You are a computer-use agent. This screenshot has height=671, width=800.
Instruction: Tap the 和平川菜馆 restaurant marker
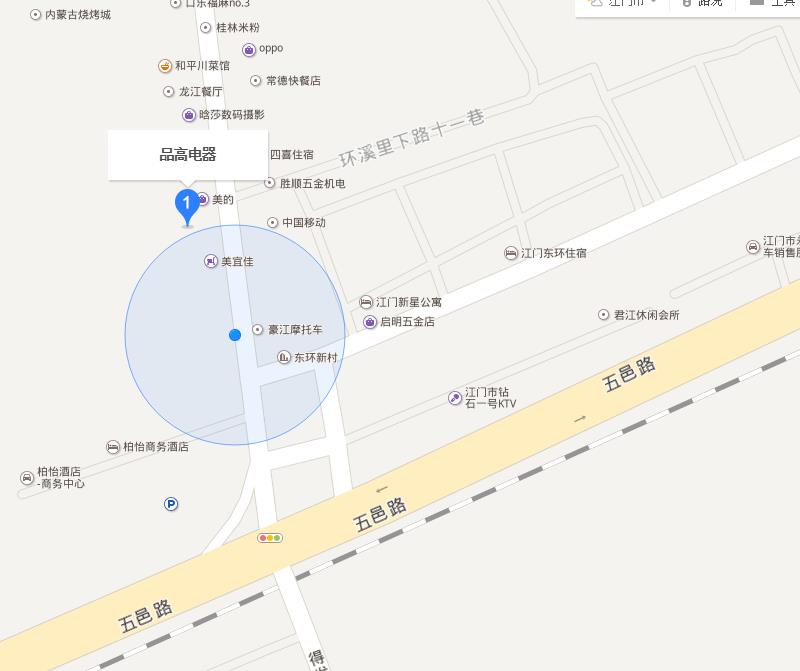point(165,66)
